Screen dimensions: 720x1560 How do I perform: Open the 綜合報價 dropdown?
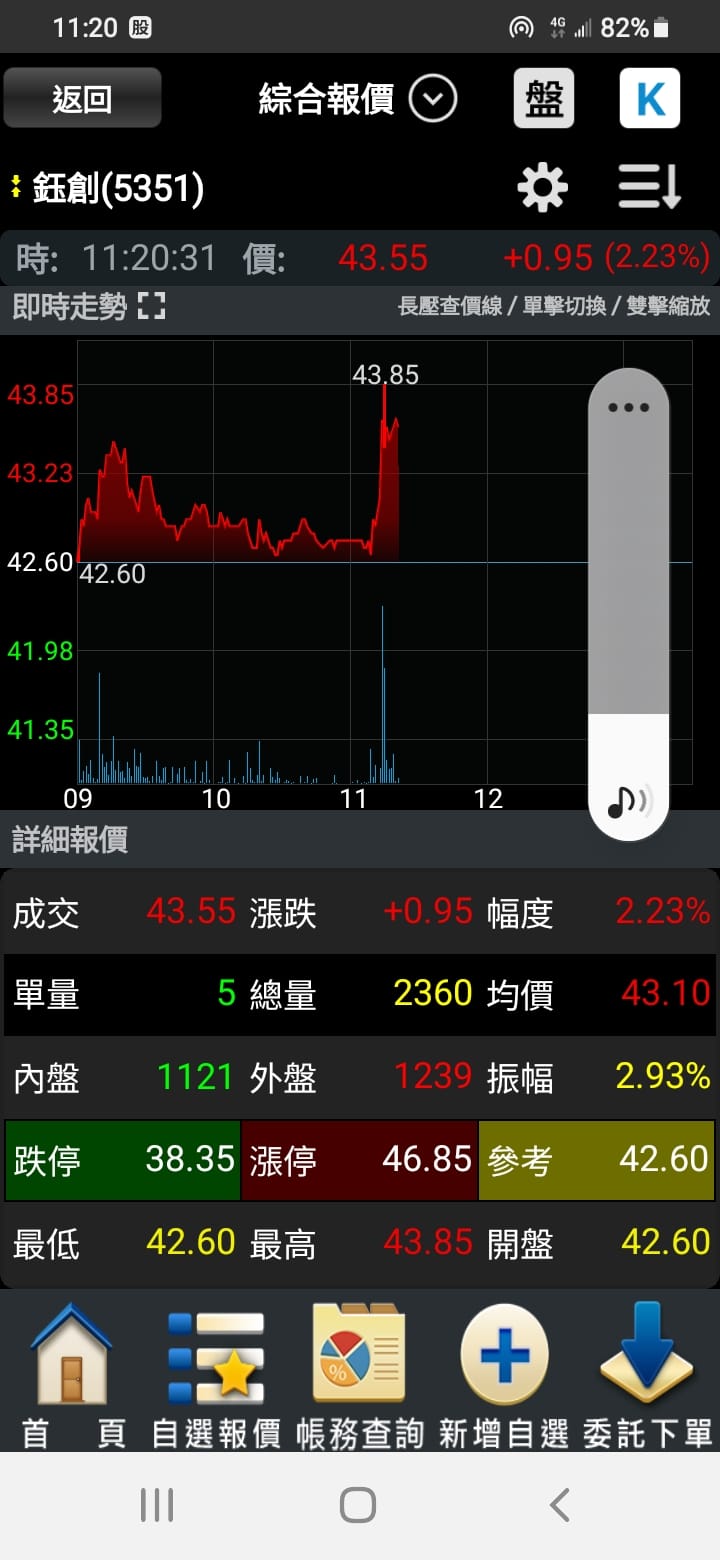pos(432,99)
